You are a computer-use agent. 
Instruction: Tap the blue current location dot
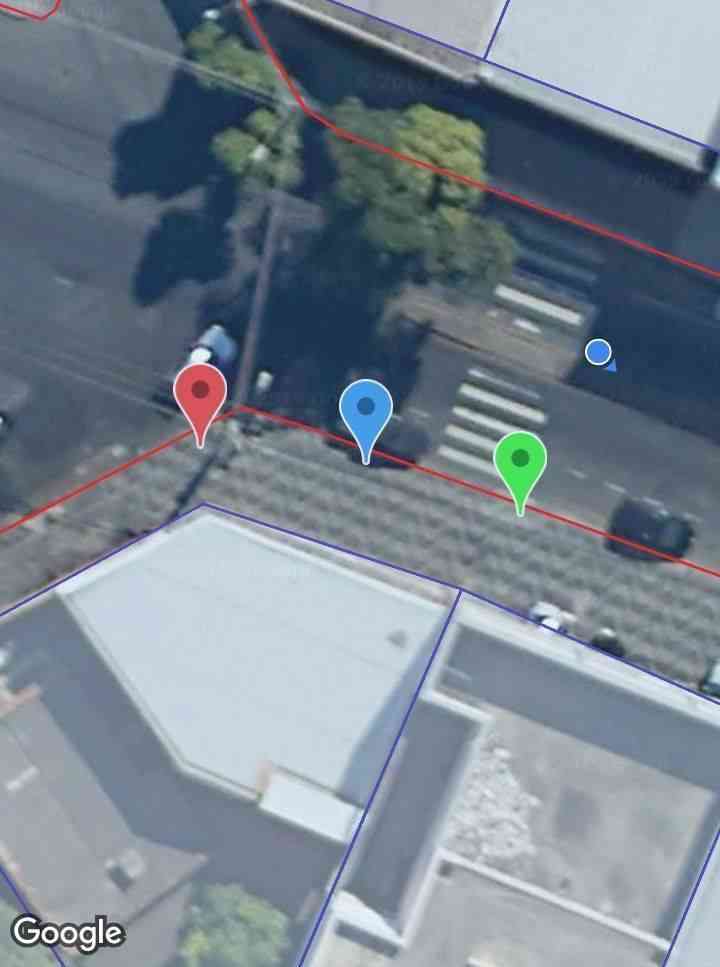(x=598, y=352)
